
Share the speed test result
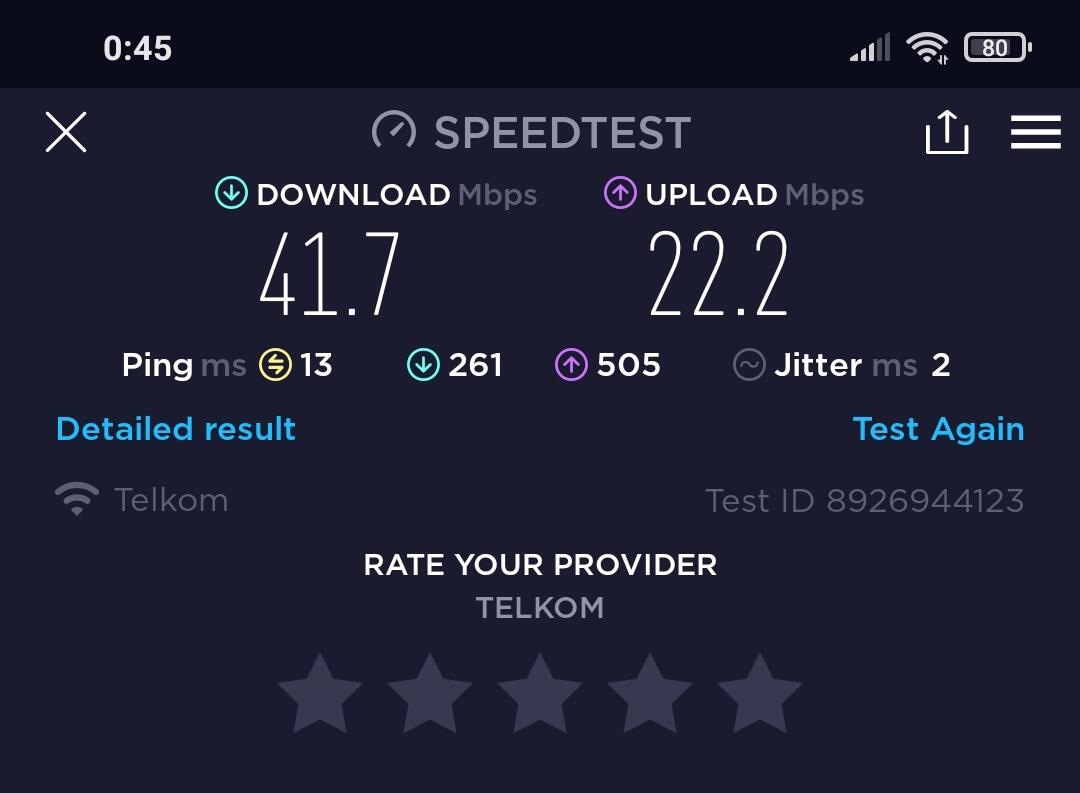pos(946,132)
